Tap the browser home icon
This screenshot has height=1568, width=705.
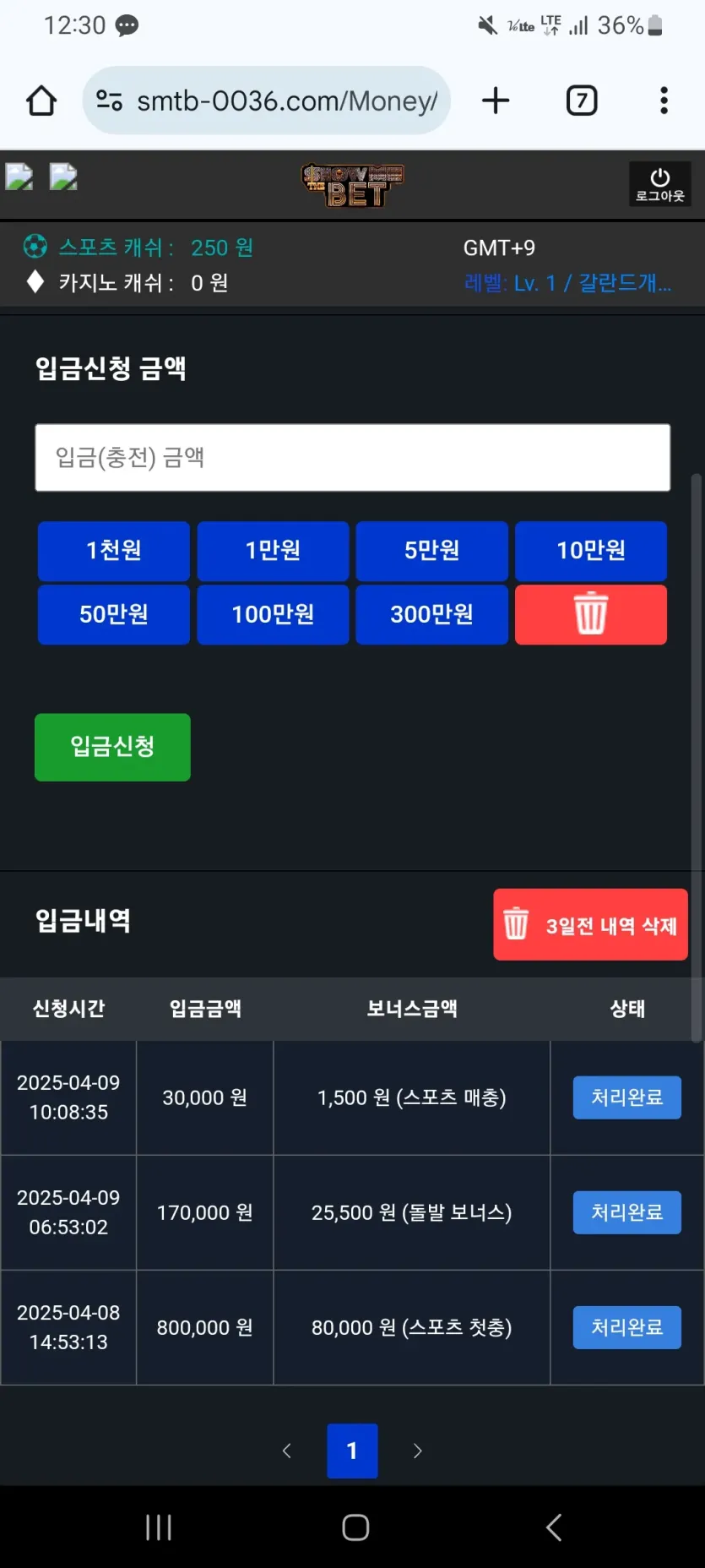pyautogui.click(x=41, y=101)
